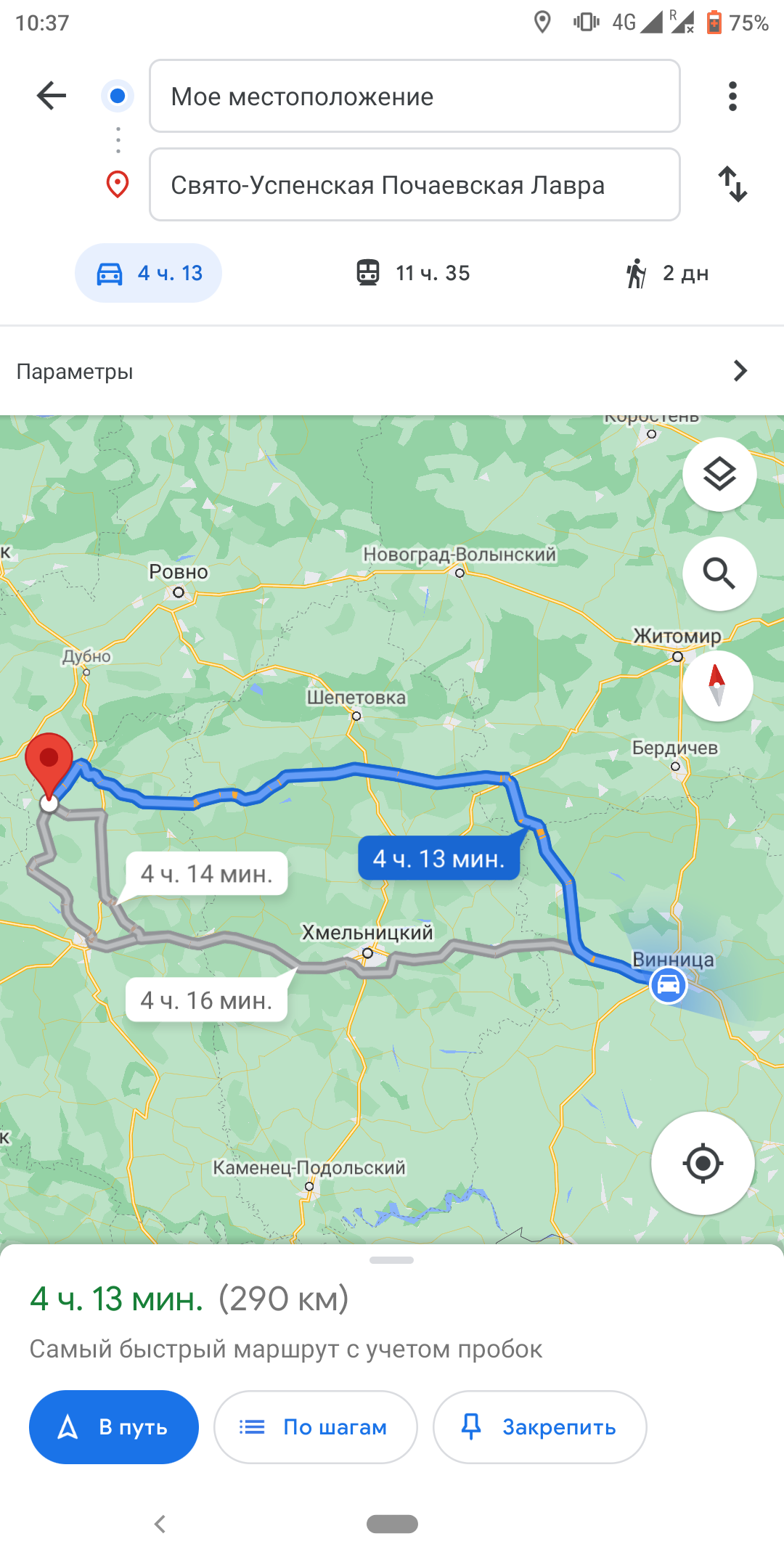Swap start and destination points
784x1568 pixels.
point(732,184)
